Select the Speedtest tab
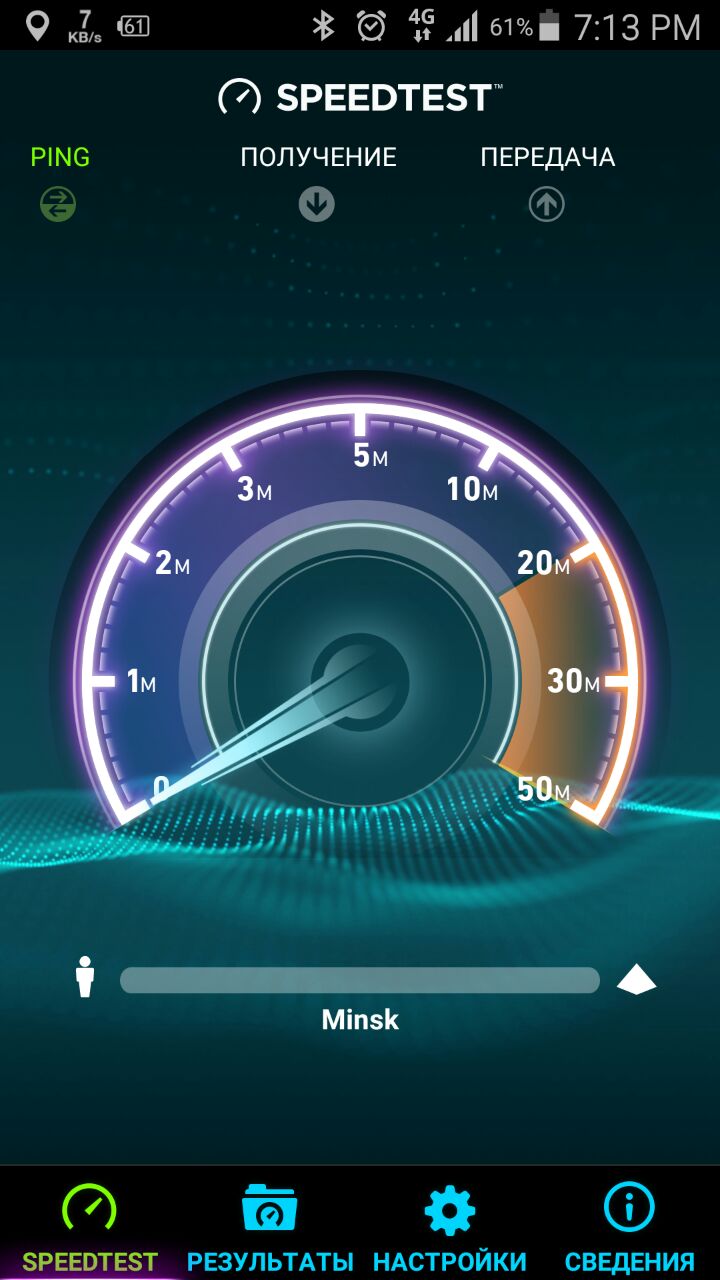This screenshot has width=720, height=1280. [90, 1226]
